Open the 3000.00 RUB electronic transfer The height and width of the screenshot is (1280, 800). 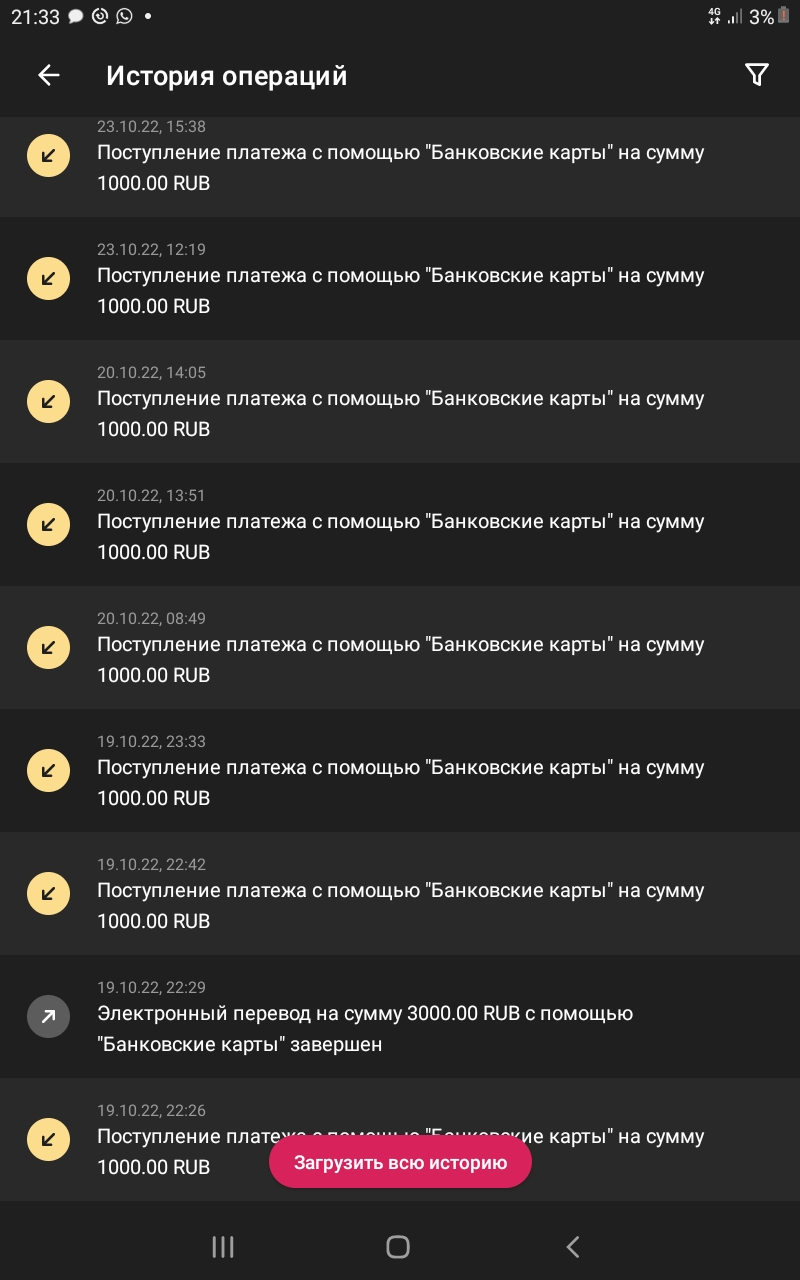(x=400, y=1016)
